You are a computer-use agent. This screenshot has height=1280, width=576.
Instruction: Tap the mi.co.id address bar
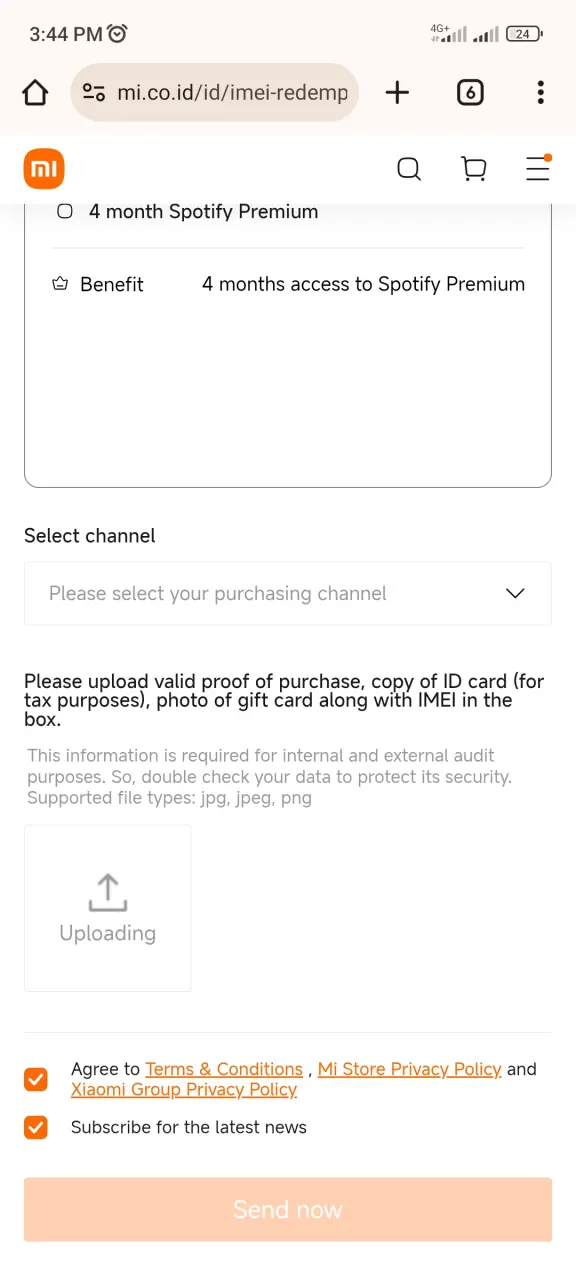tap(215, 93)
